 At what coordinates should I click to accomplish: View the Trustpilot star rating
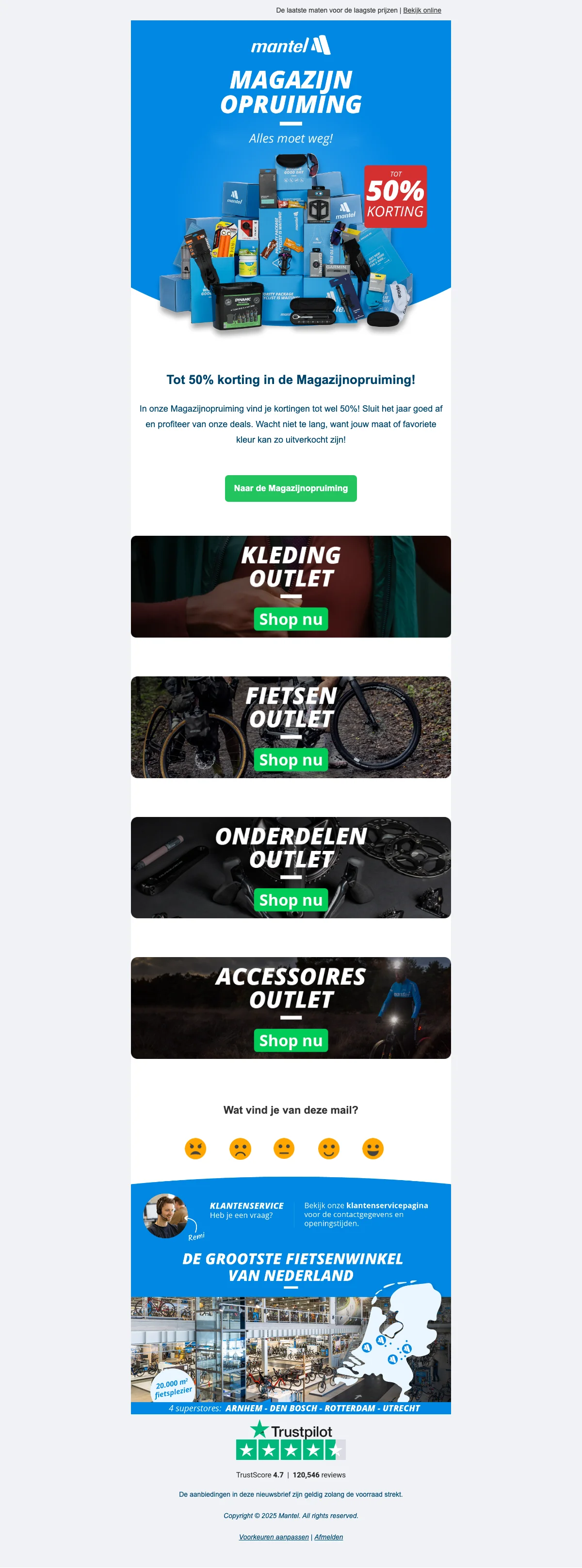pos(291,1450)
